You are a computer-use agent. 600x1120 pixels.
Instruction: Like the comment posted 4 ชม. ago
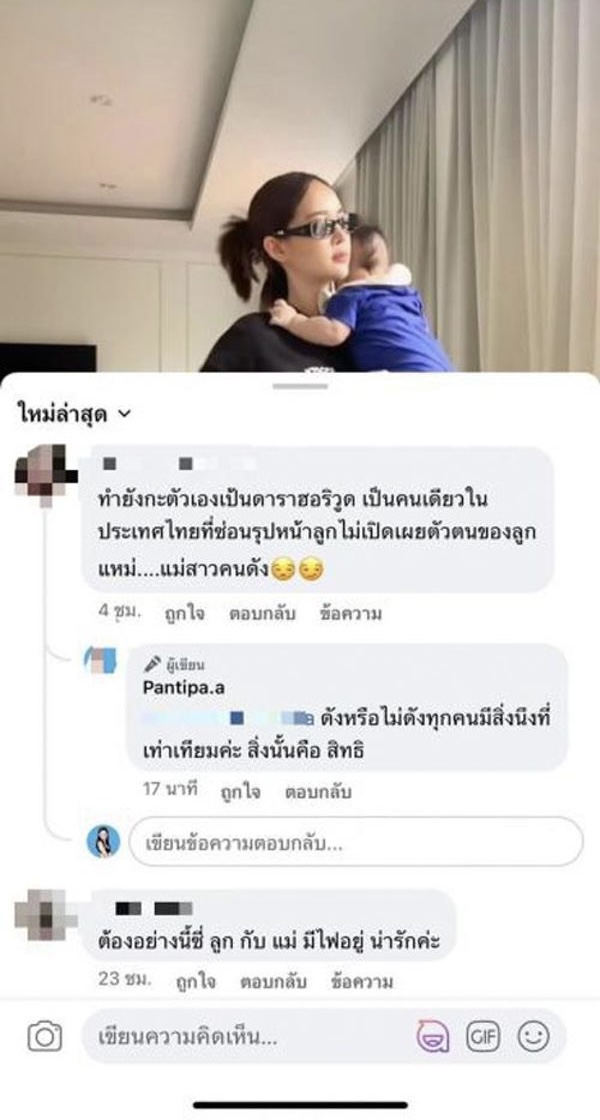[x=185, y=612]
